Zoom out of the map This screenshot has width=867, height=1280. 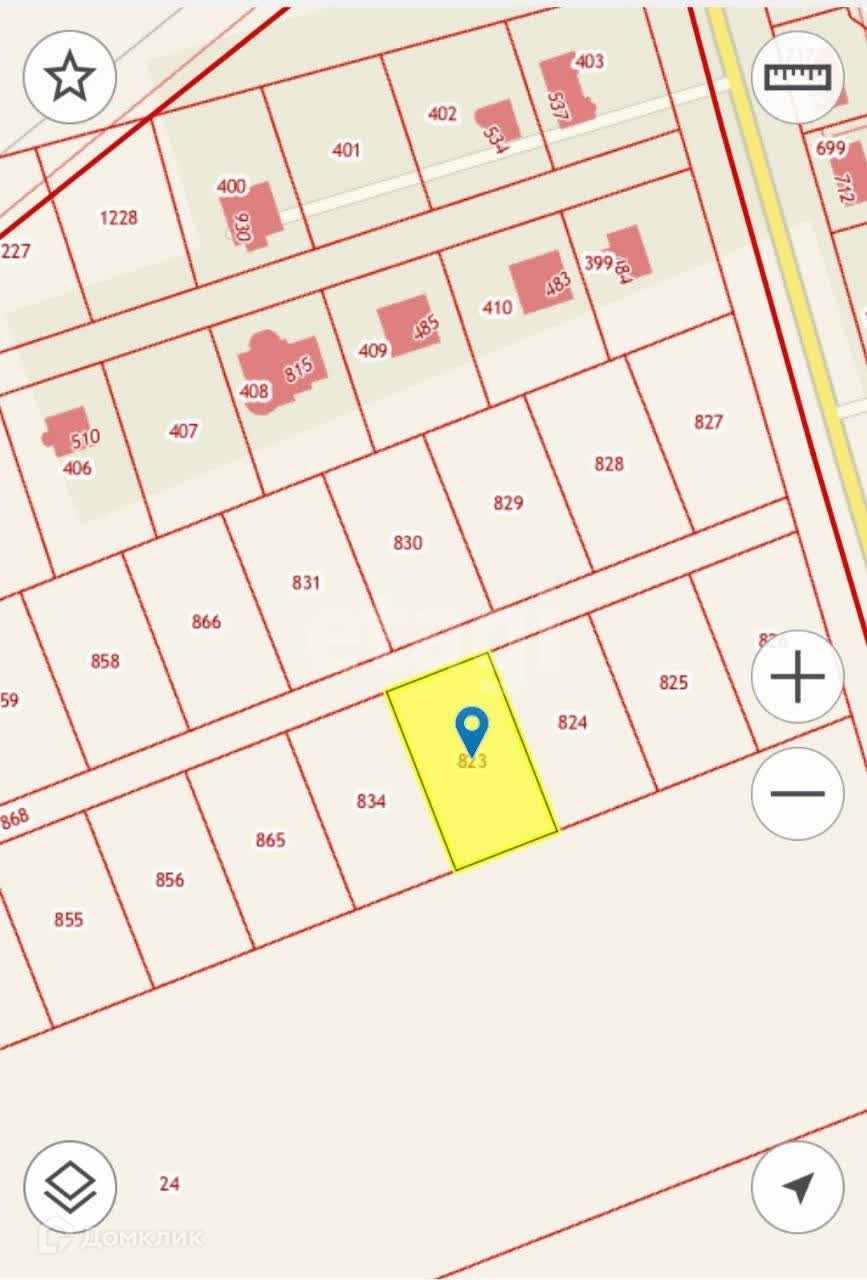point(797,794)
